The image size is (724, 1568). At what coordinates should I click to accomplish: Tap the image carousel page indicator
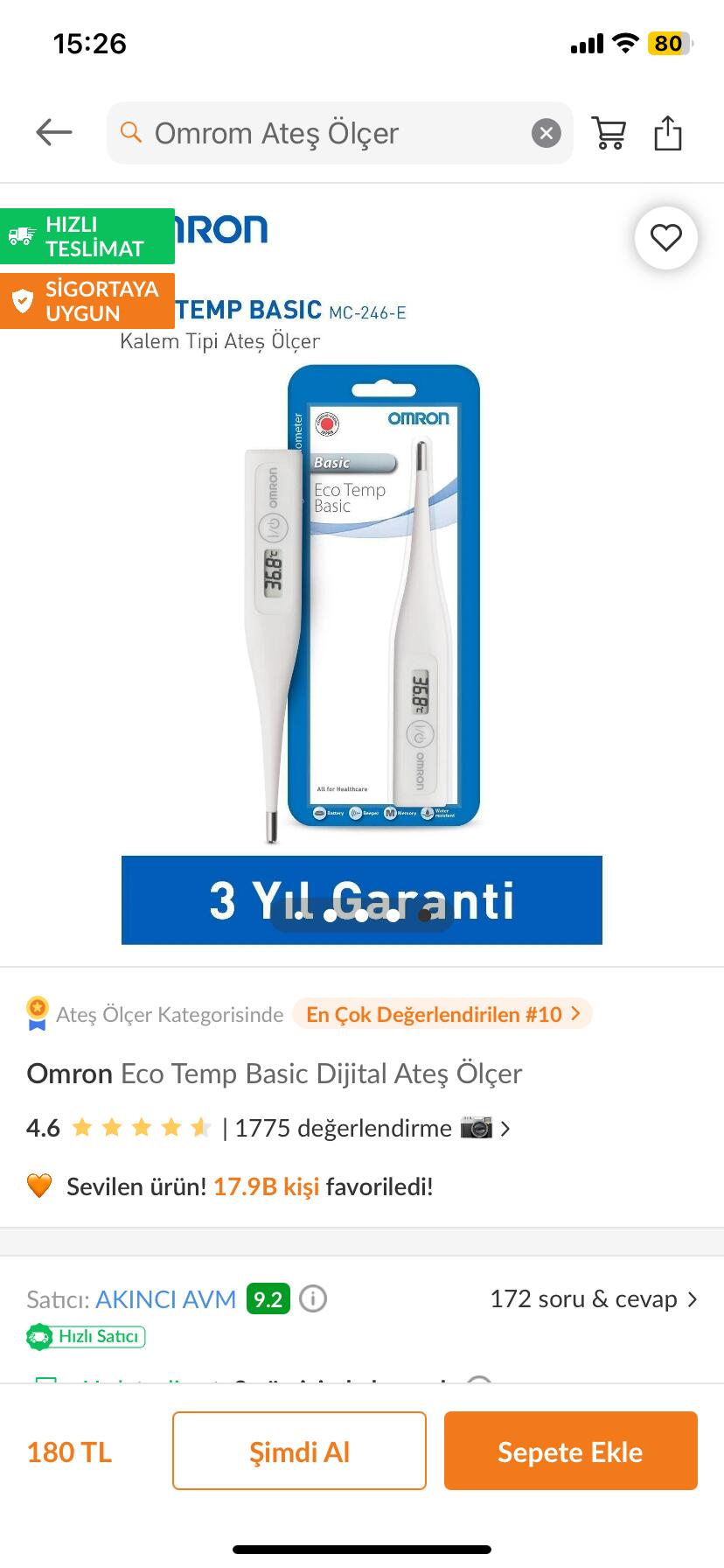(362, 915)
